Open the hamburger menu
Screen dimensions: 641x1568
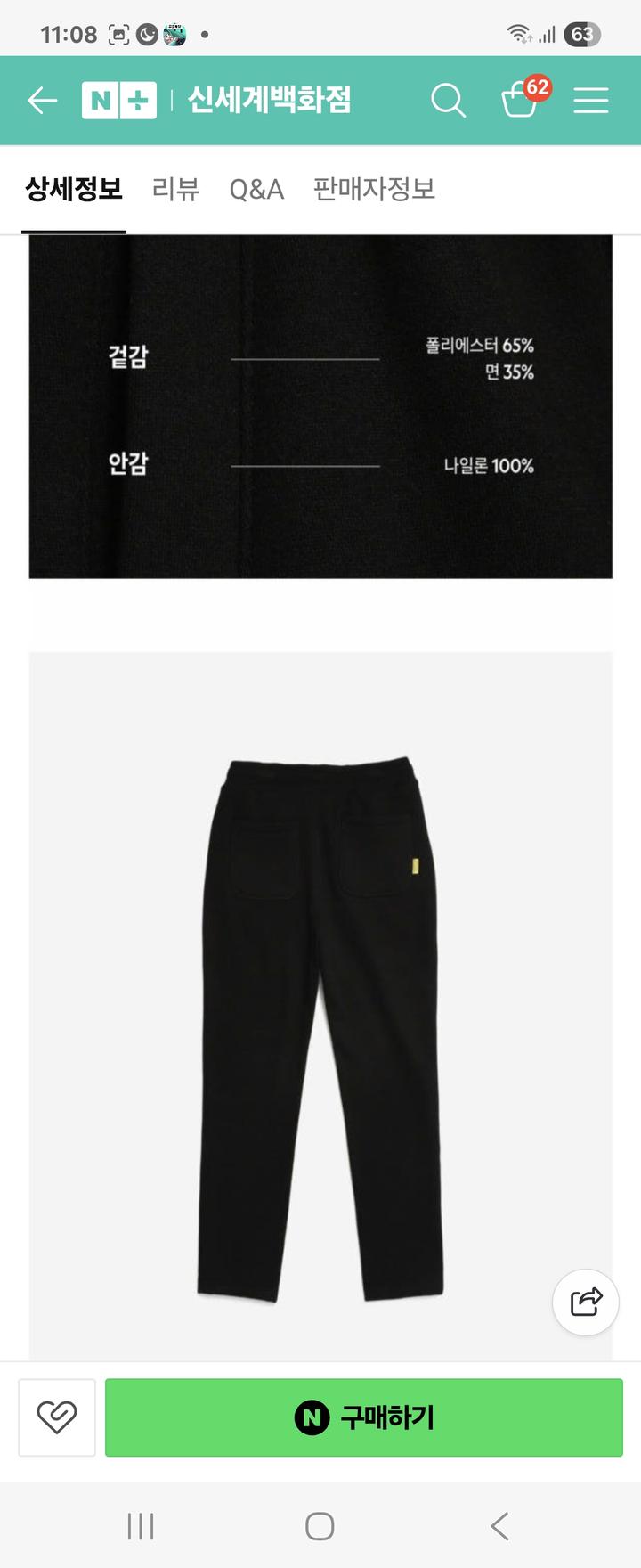coord(590,101)
